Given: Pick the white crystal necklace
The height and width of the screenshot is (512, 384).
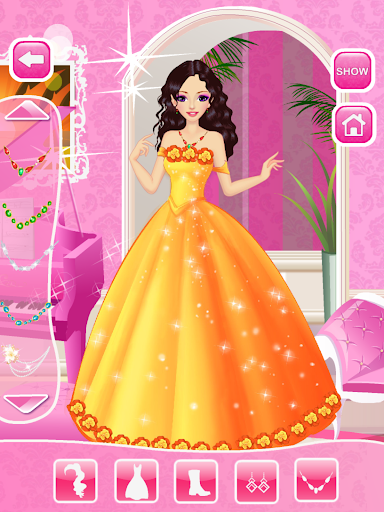Looking at the screenshot, I should pyautogui.click(x=27, y=258).
